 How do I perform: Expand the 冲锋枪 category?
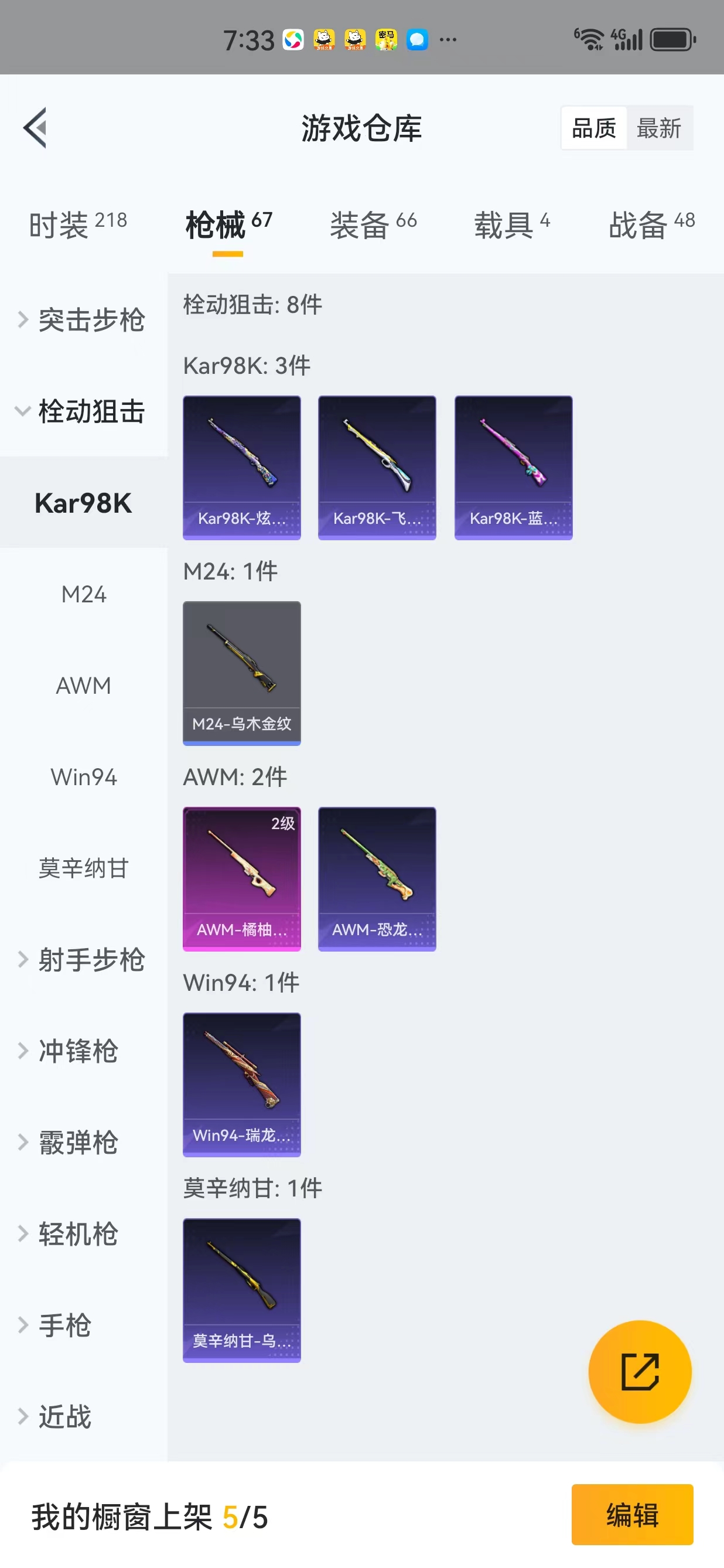(83, 1051)
